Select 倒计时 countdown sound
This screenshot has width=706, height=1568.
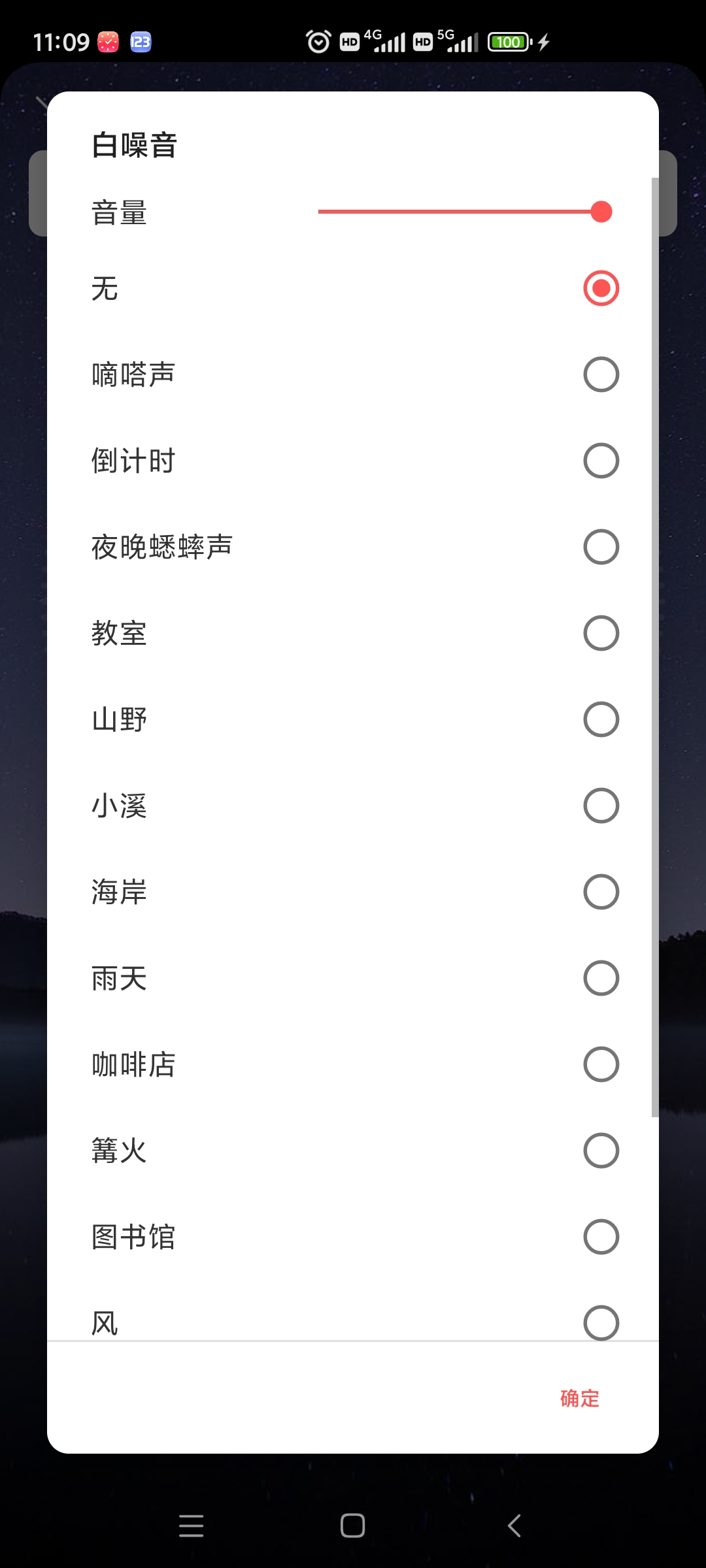tap(601, 461)
